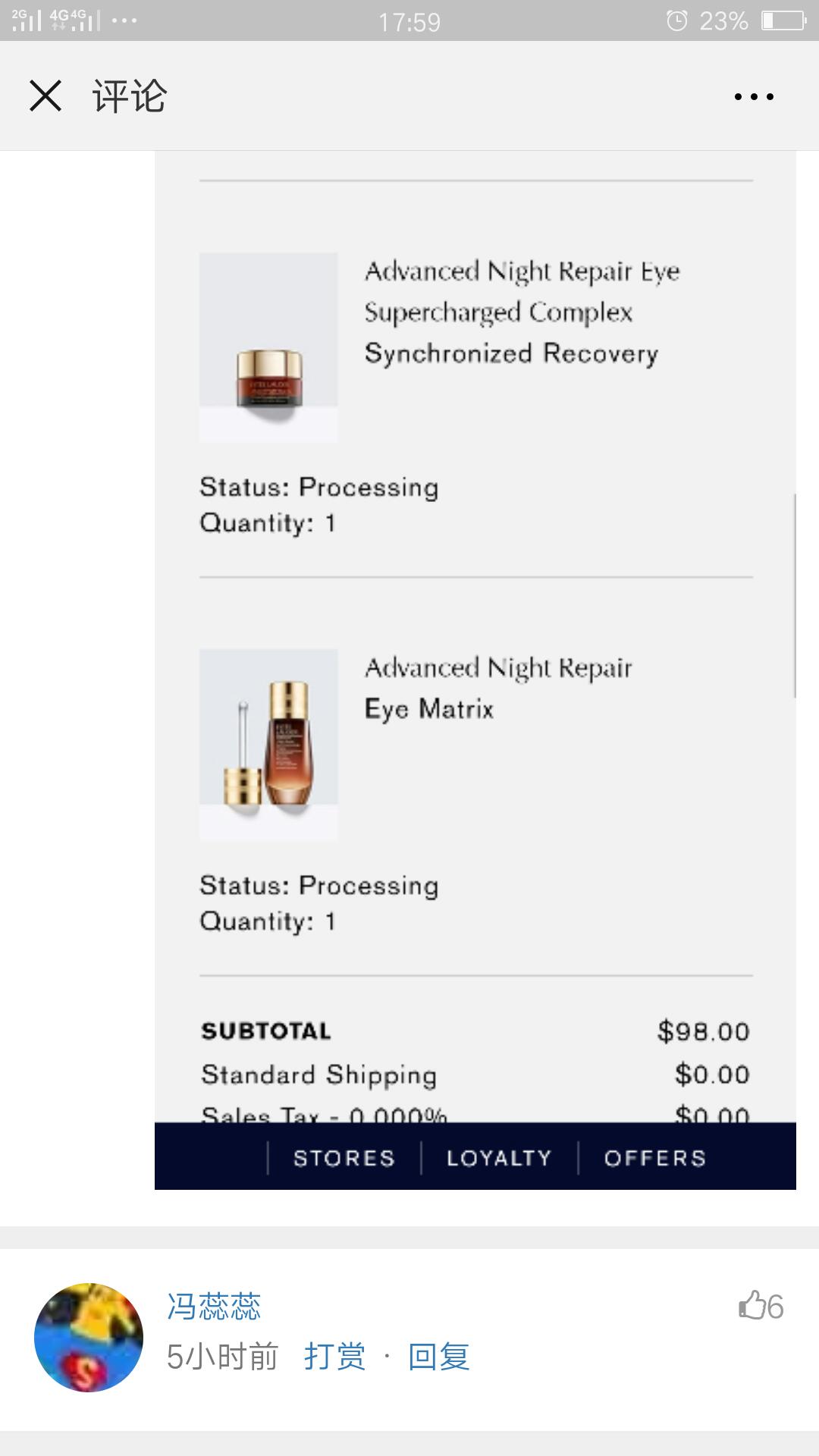Open 冯蕊蕊's profile avatar
Viewport: 819px width, 1456px height.
point(89,1338)
